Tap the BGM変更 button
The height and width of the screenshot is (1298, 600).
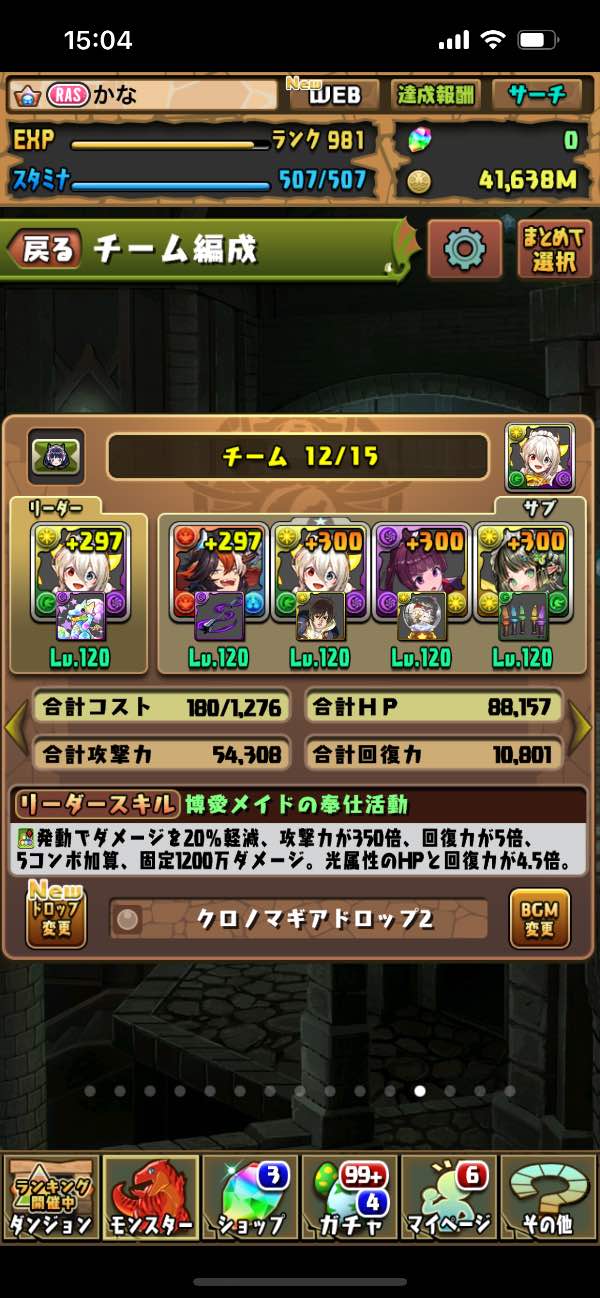click(x=540, y=918)
